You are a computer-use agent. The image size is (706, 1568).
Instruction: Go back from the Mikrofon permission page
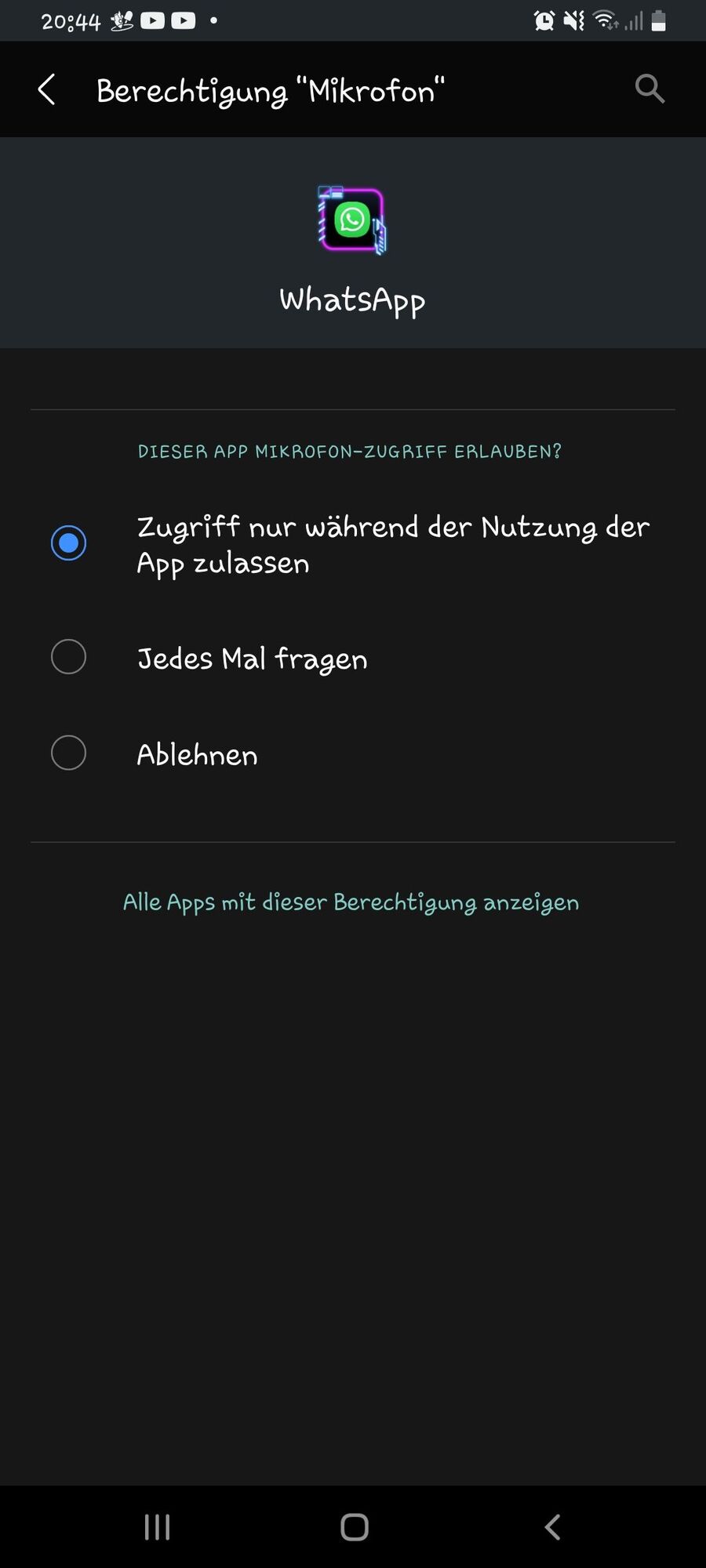point(47,90)
